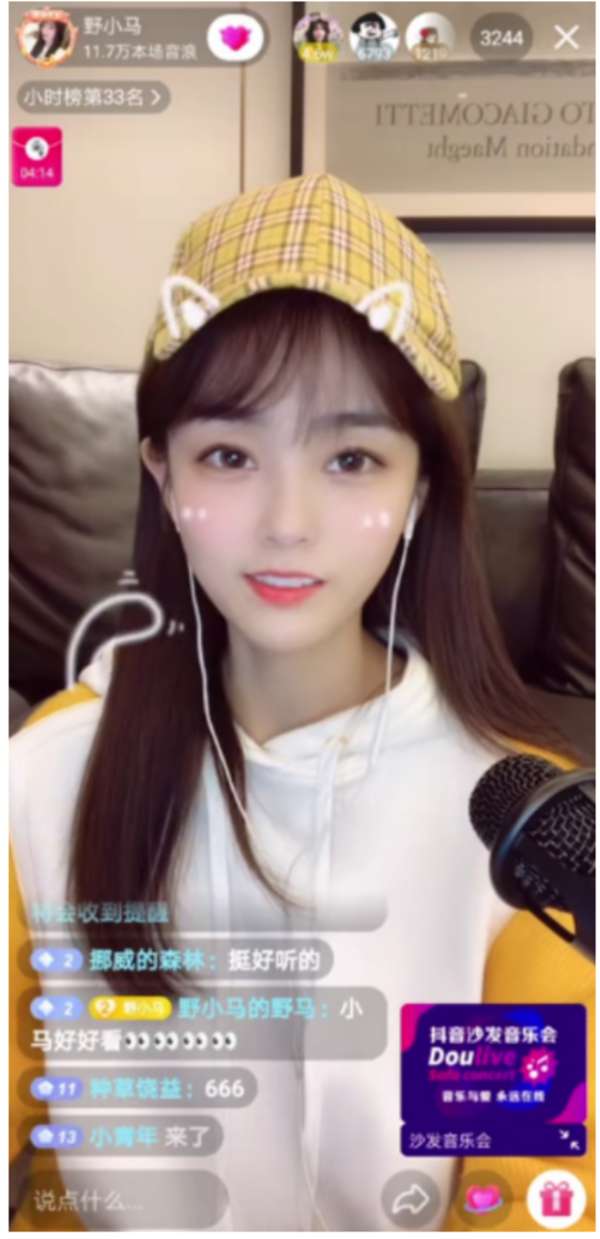
Task: Open the pink red-packet timer icon
Action: coord(37,156)
